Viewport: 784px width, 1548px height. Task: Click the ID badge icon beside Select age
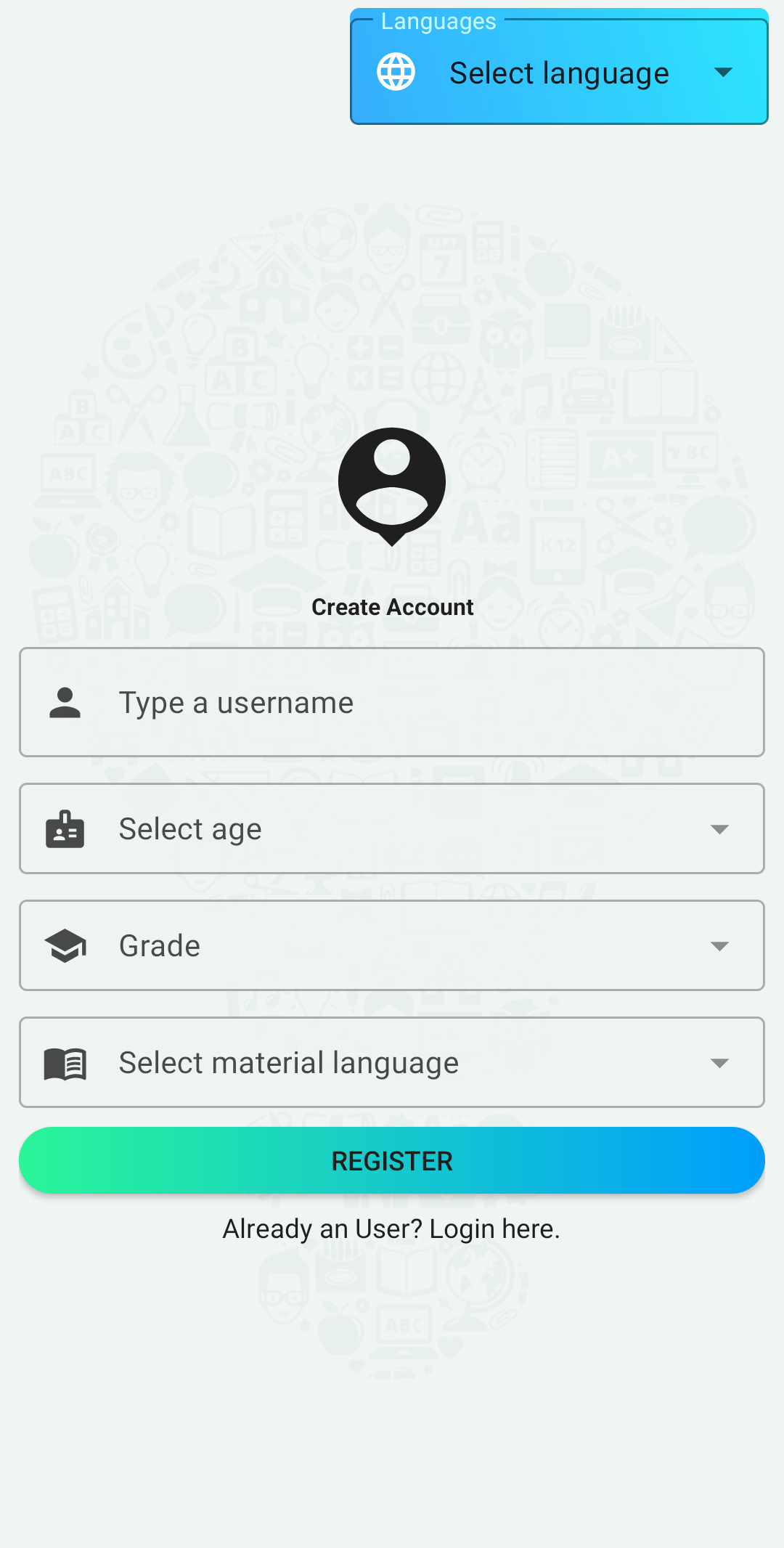coord(65,828)
